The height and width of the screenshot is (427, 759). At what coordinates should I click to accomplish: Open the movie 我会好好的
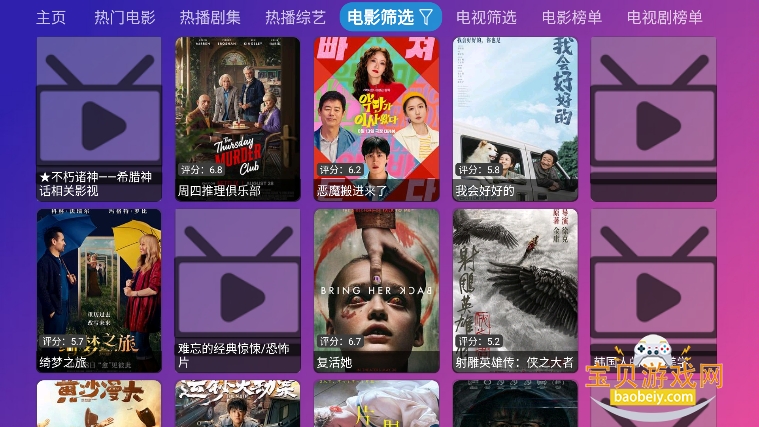pos(515,119)
